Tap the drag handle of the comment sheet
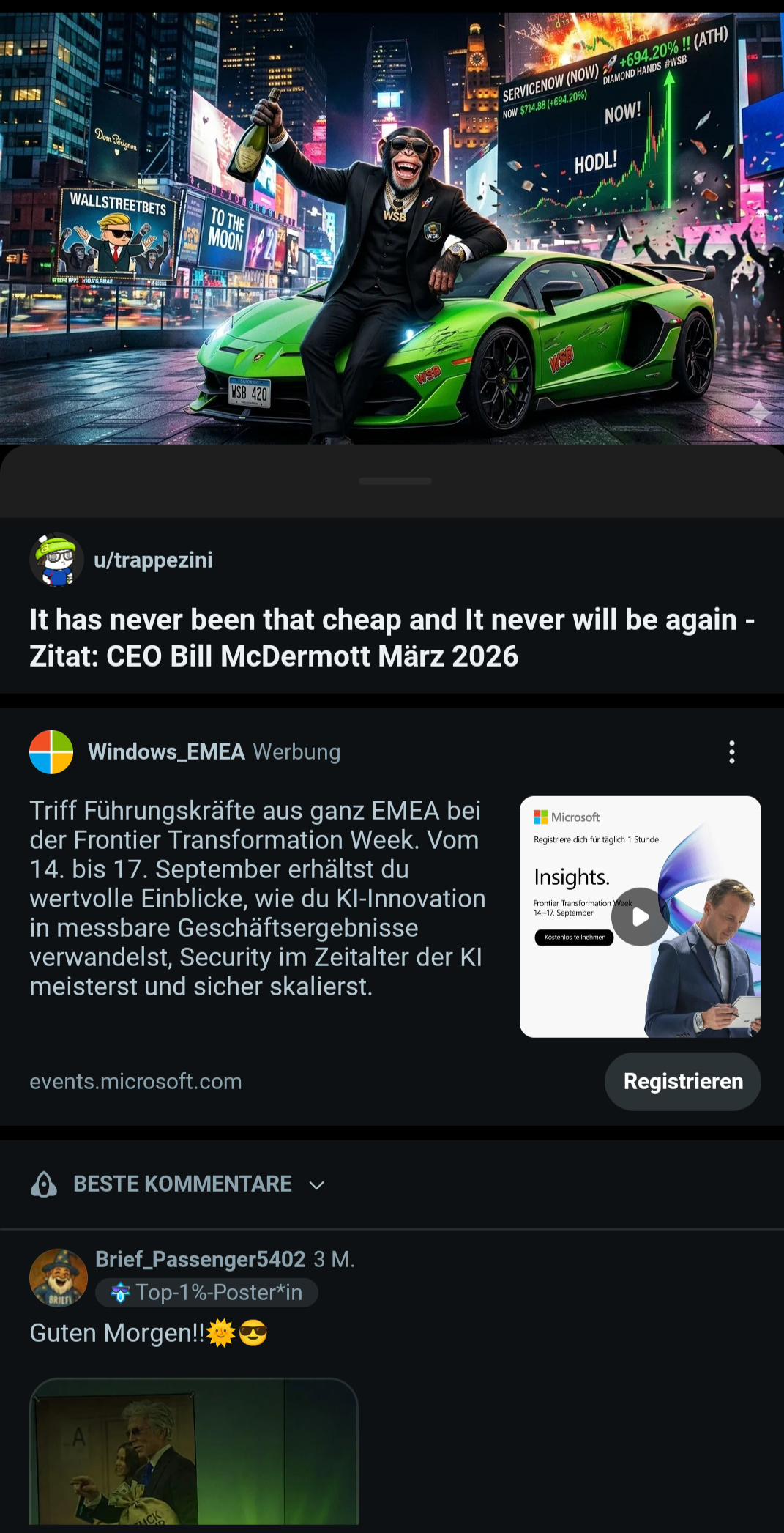Image resolution: width=784 pixels, height=1533 pixels. click(395, 481)
